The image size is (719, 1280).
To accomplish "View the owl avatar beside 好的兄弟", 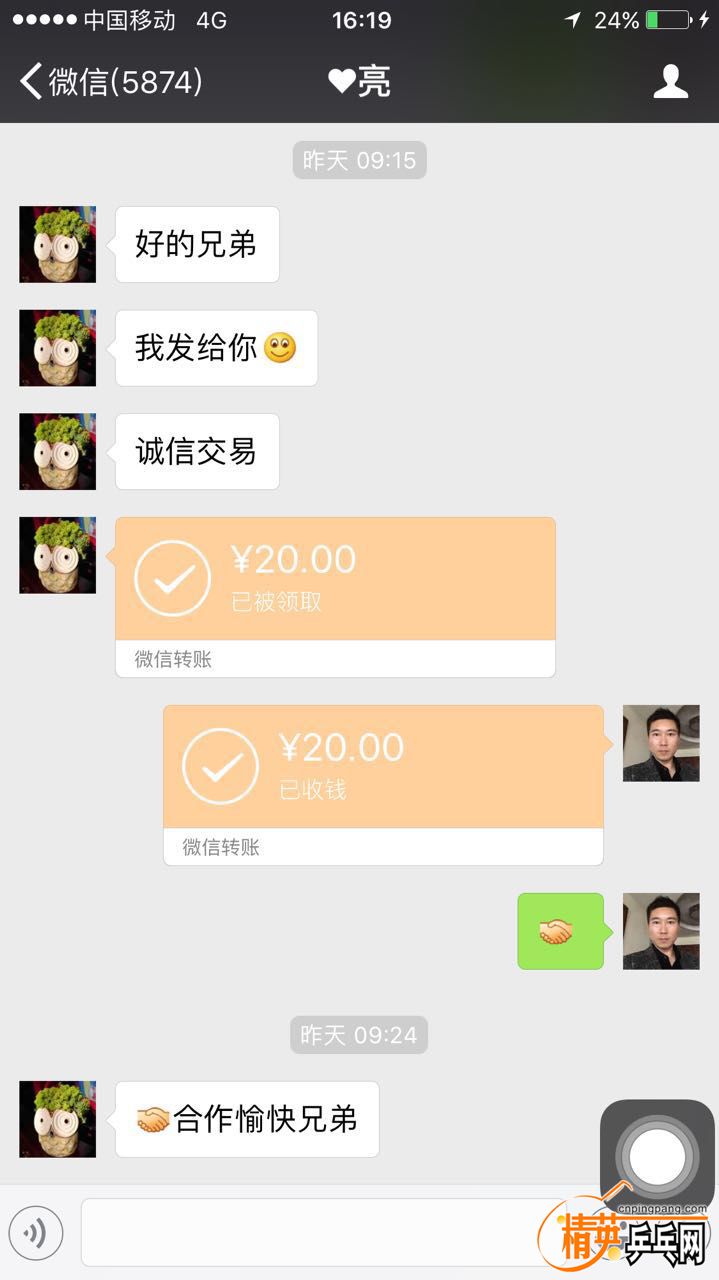I will point(58,245).
